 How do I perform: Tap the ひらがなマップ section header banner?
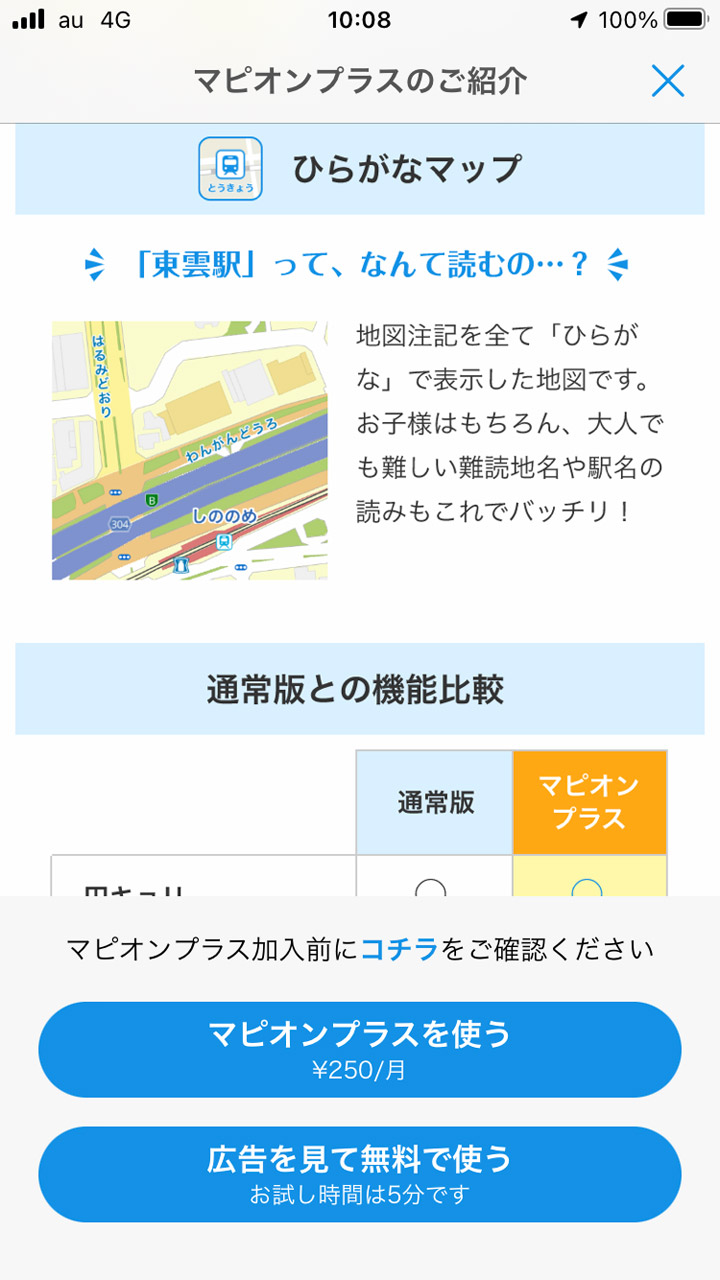(360, 165)
